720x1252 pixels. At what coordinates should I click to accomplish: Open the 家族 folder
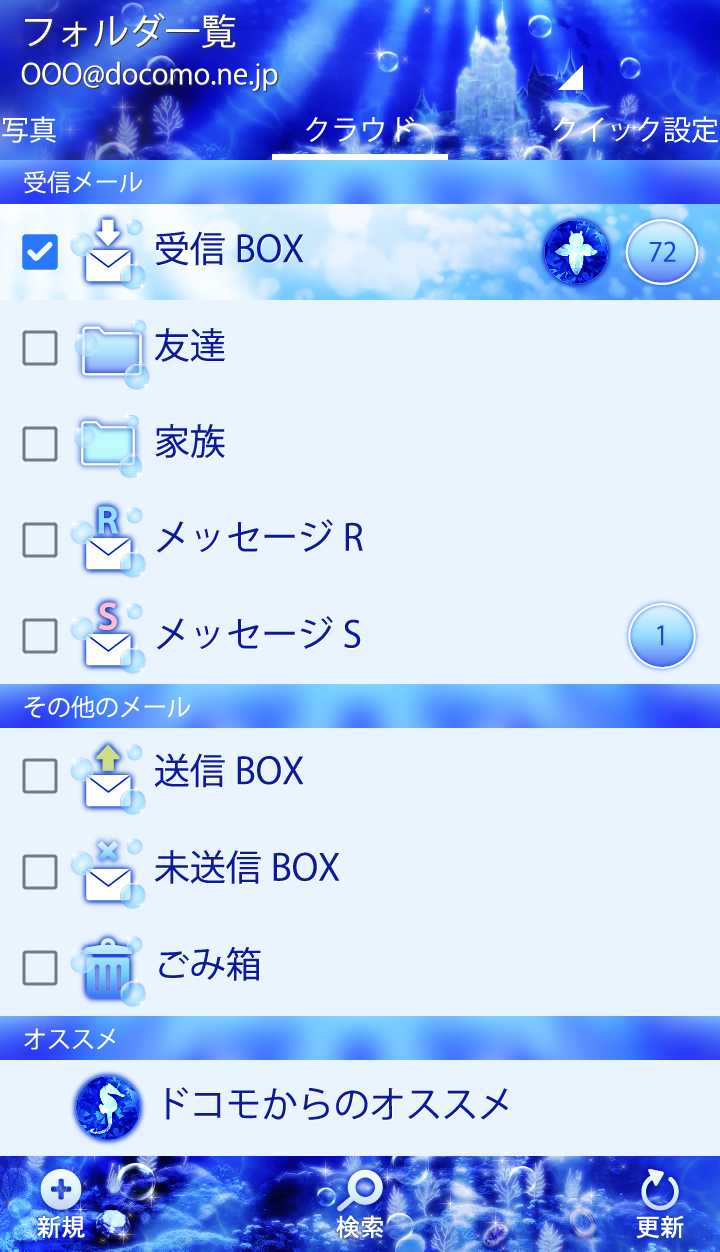pyautogui.click(x=190, y=442)
